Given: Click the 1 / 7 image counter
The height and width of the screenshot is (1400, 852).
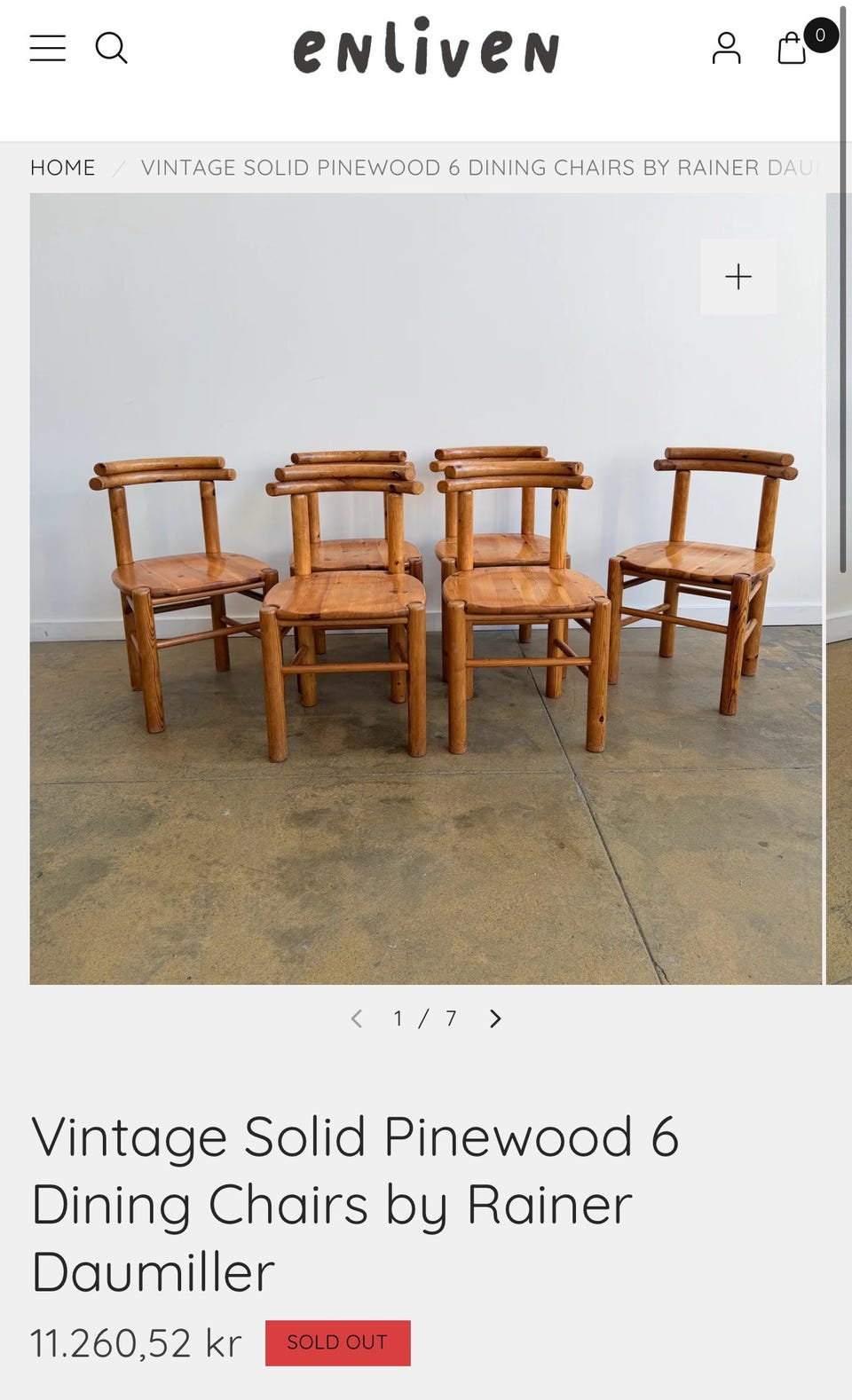Looking at the screenshot, I should pos(423,1019).
